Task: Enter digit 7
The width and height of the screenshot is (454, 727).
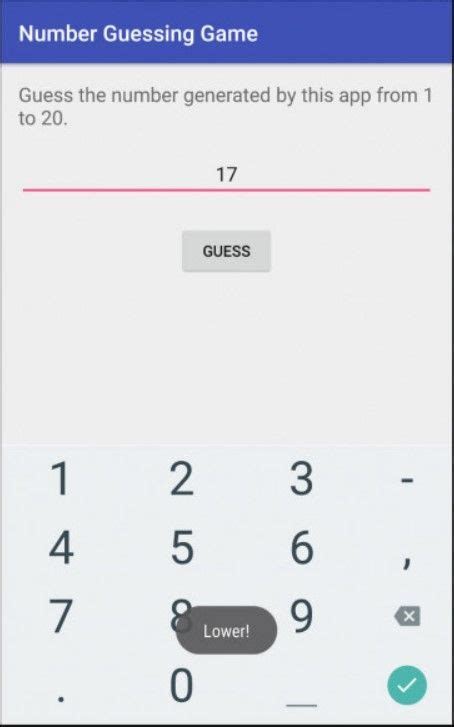Action: point(61,616)
